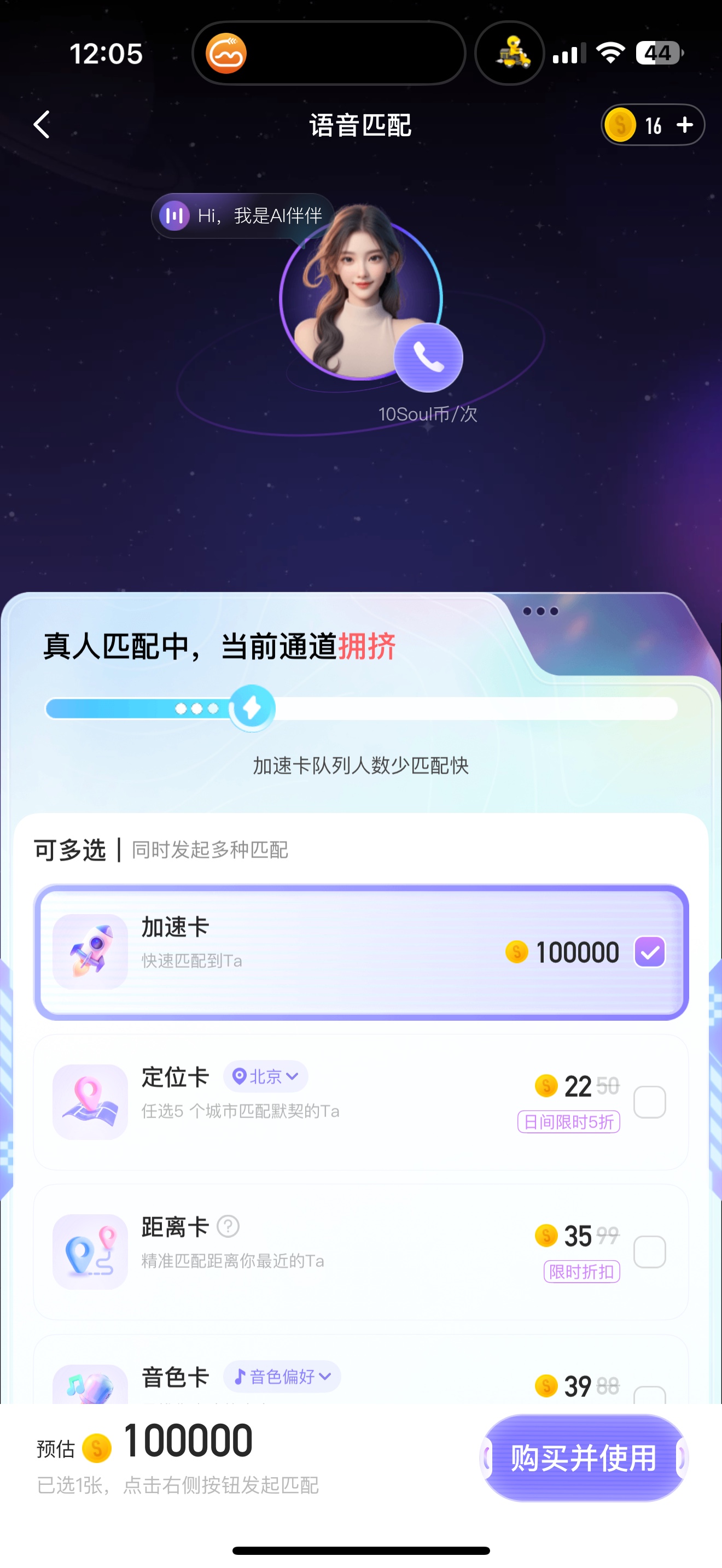Add more Soul coins with plus button
Viewport: 722px width, 1568px height.
[685, 125]
